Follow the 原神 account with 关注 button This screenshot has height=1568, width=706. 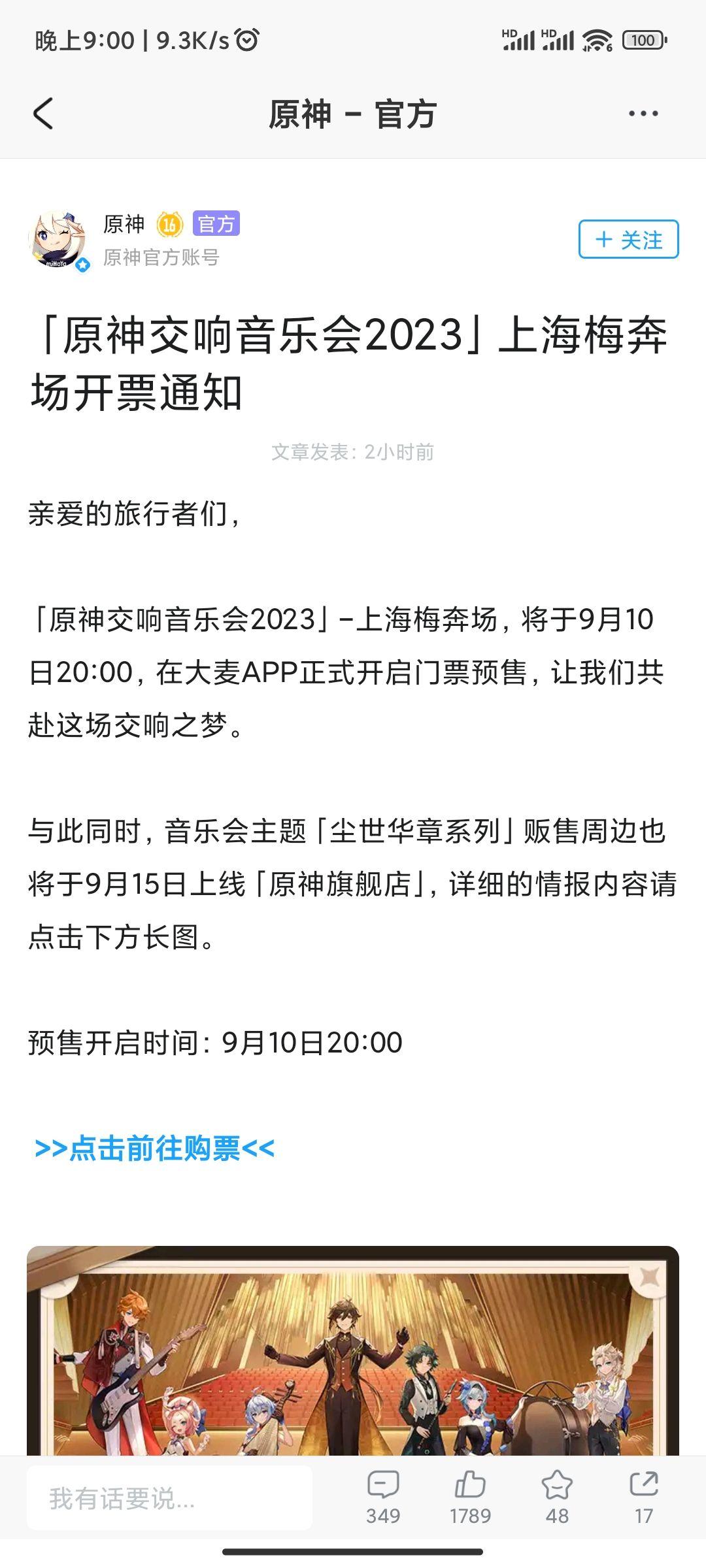[628, 240]
